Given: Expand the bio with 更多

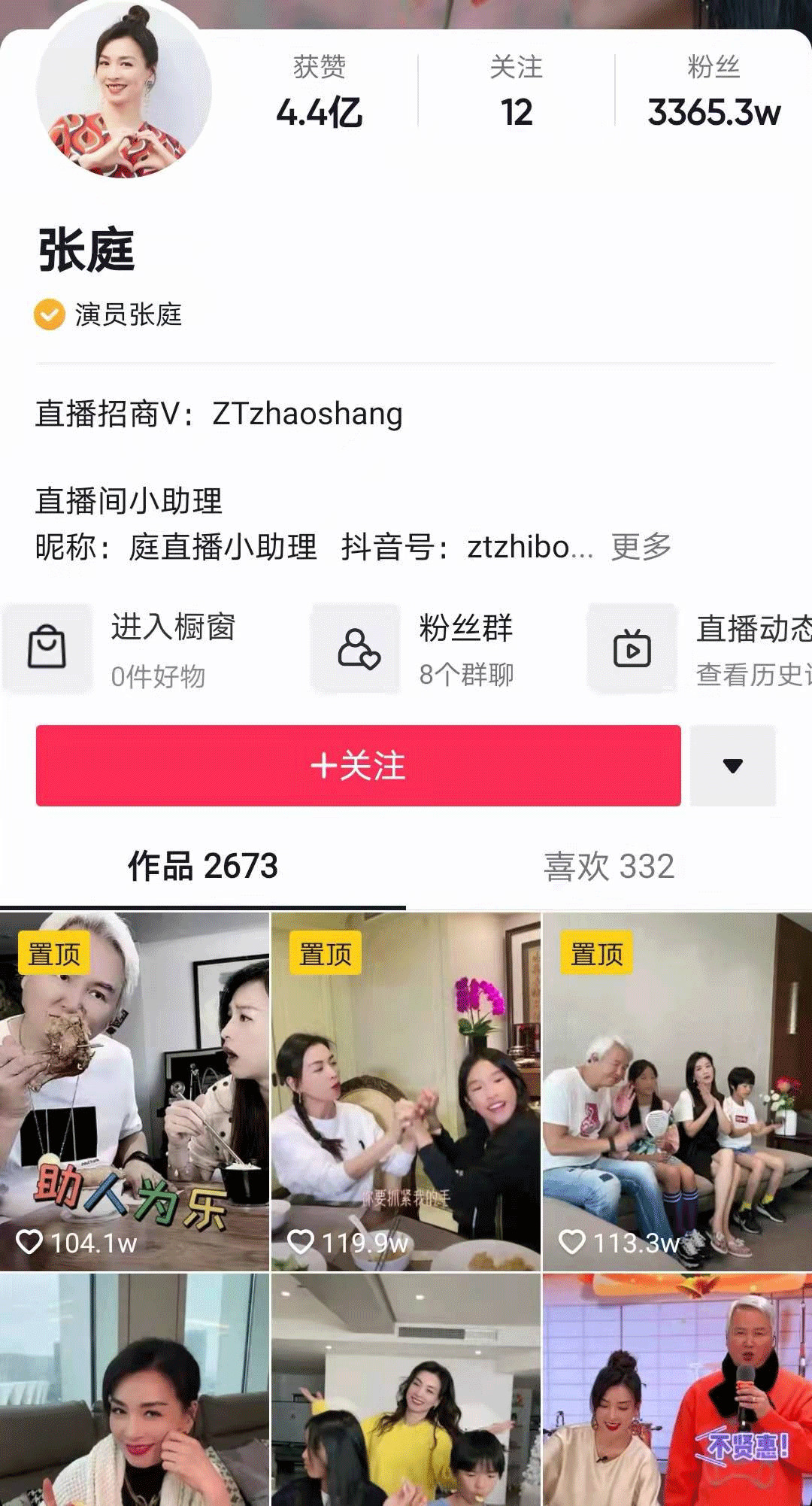Looking at the screenshot, I should 641,547.
